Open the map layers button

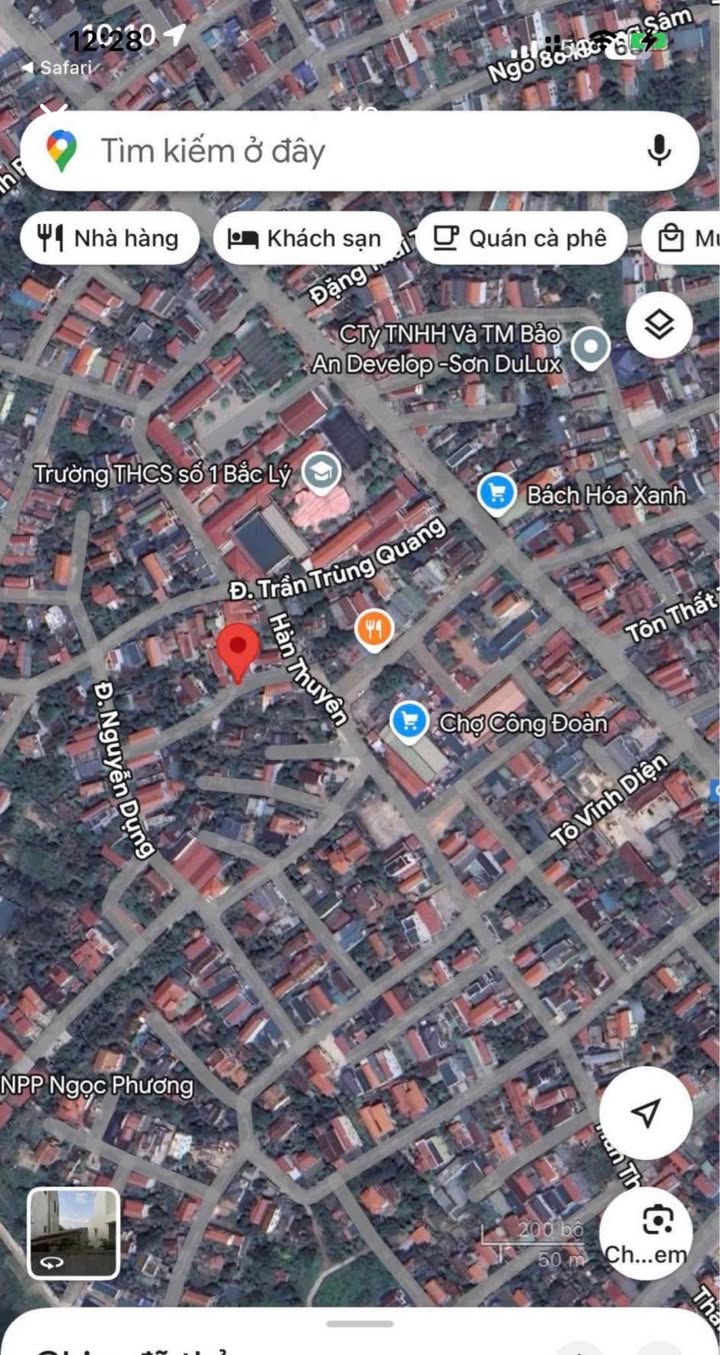coord(659,325)
